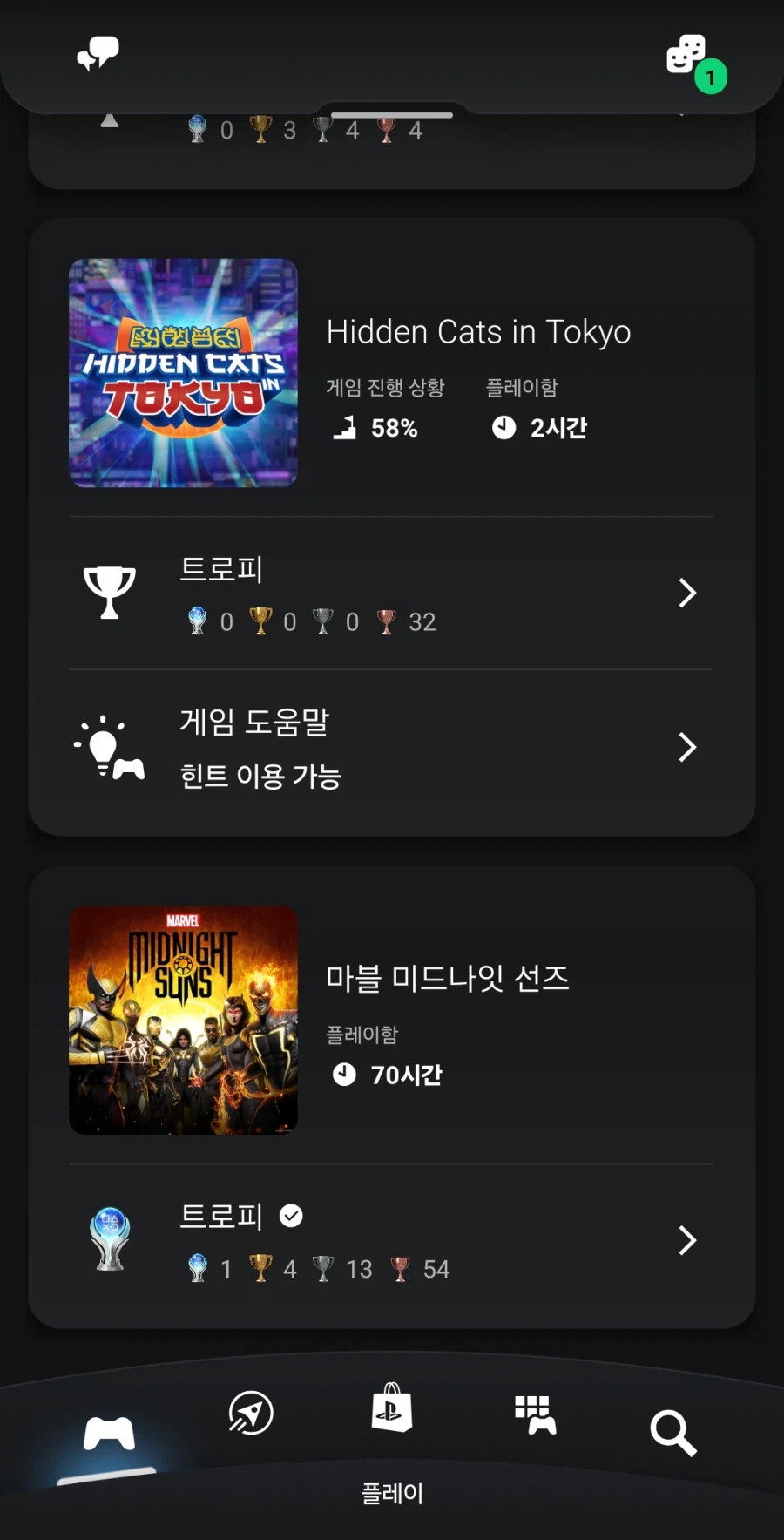Open the party chat icon
Viewport: 784px width, 1540px height.
tap(98, 55)
